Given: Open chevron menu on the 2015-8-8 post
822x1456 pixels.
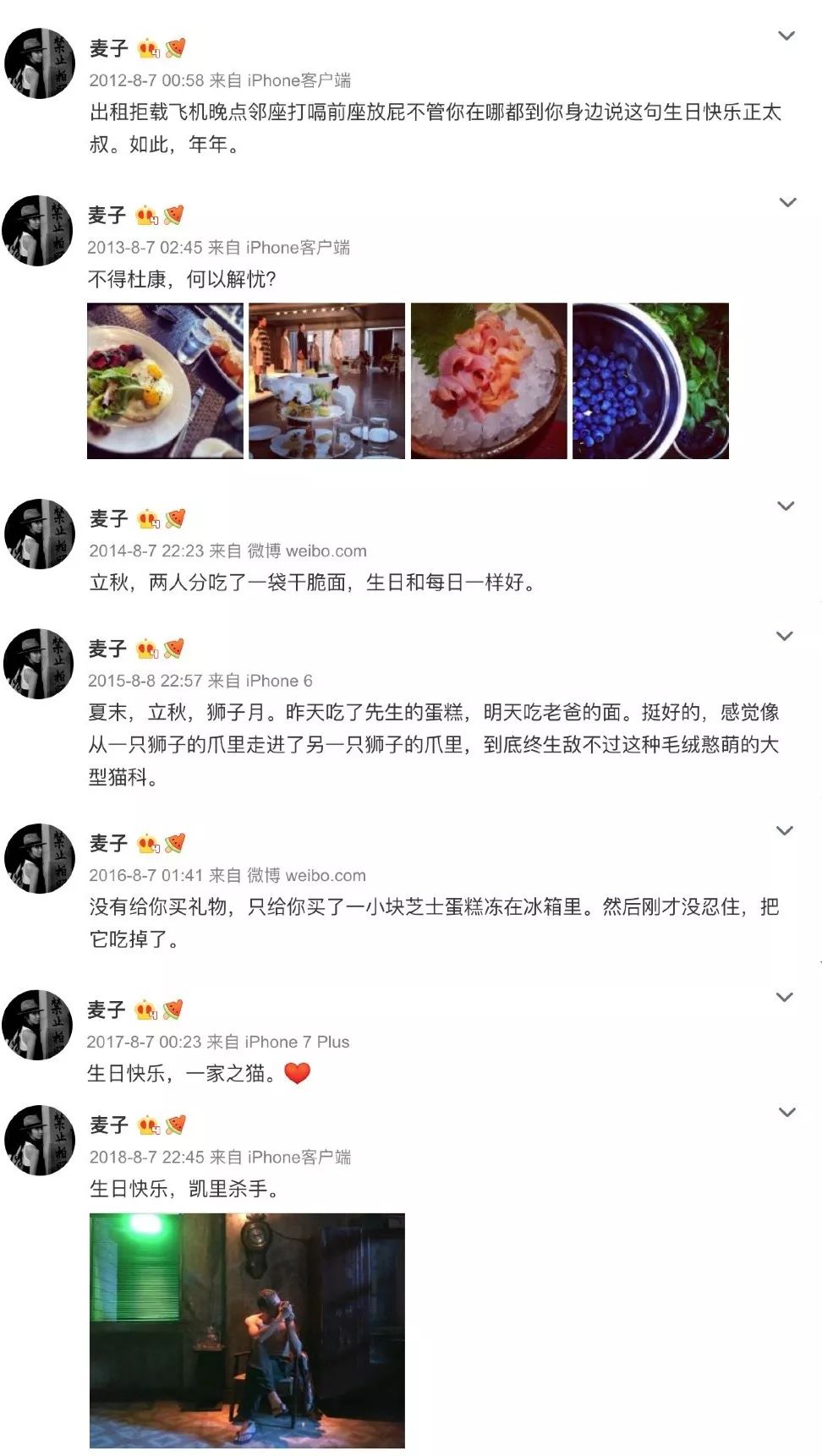Looking at the screenshot, I should point(785,636).
